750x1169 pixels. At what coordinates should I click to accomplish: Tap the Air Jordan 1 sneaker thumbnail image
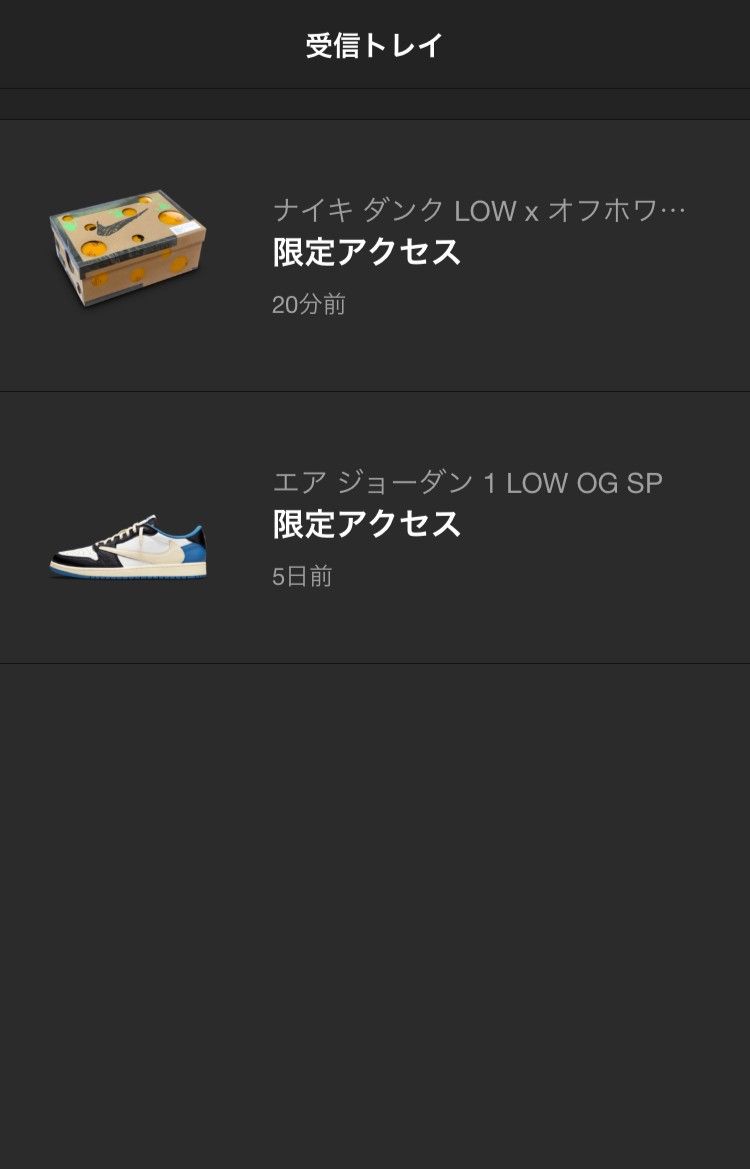pyautogui.click(x=128, y=549)
